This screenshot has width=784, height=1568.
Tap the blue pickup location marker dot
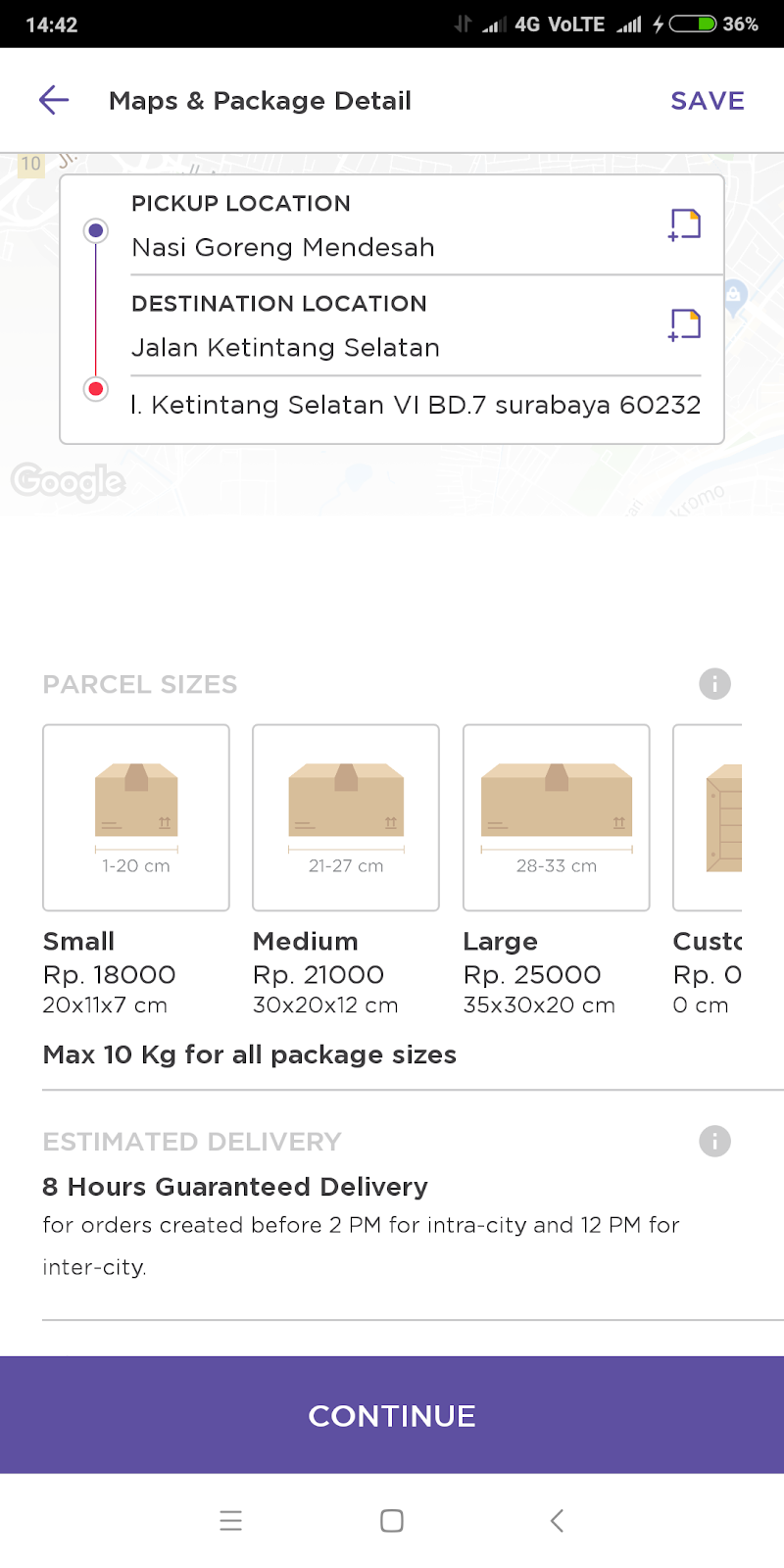[95, 230]
